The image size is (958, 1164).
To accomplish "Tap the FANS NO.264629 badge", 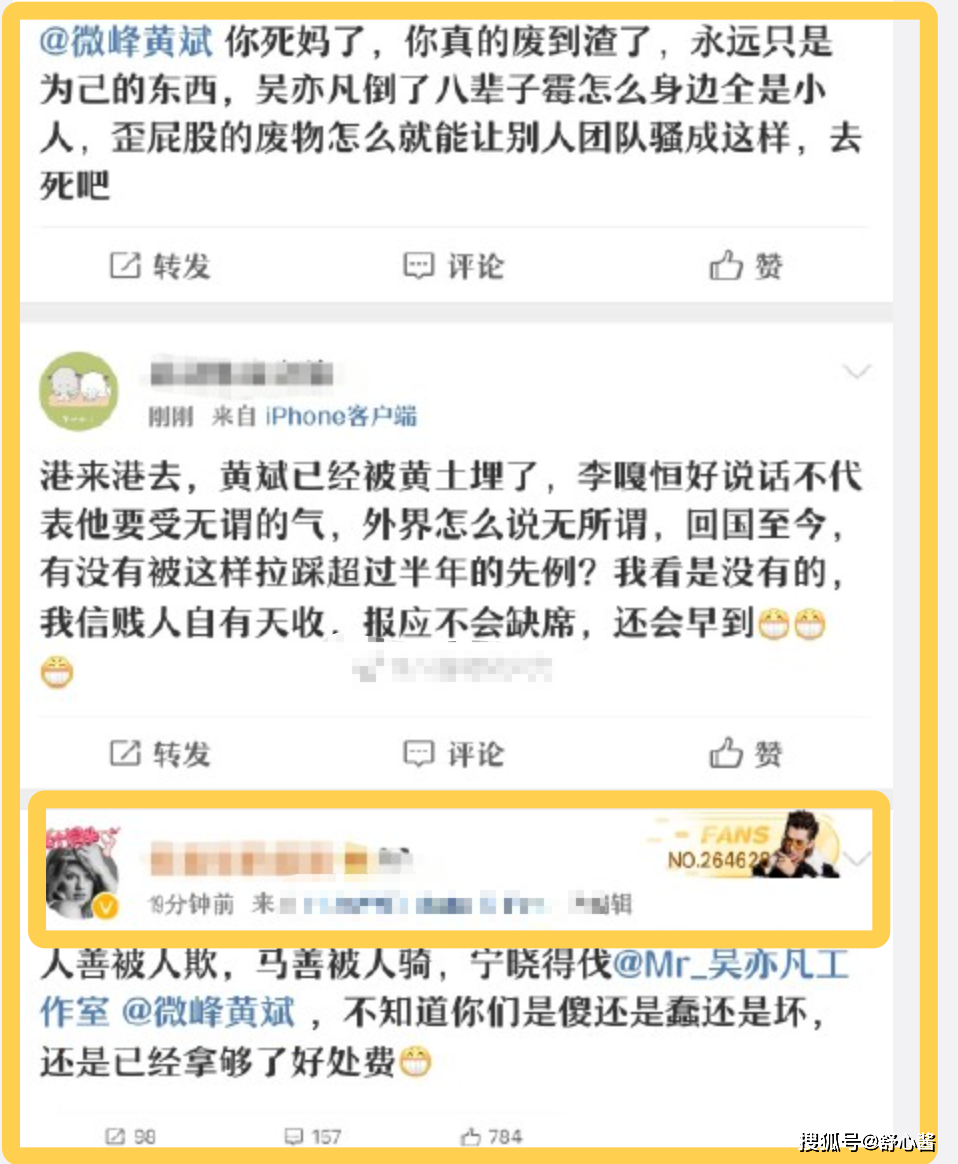I will (x=743, y=846).
